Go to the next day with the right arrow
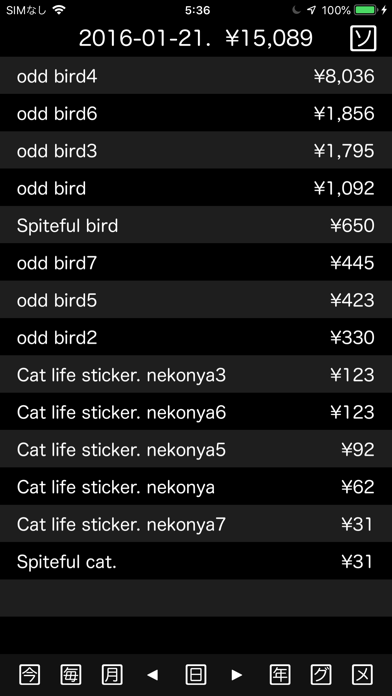Screen dimensions: 392x696 [x=237, y=675]
